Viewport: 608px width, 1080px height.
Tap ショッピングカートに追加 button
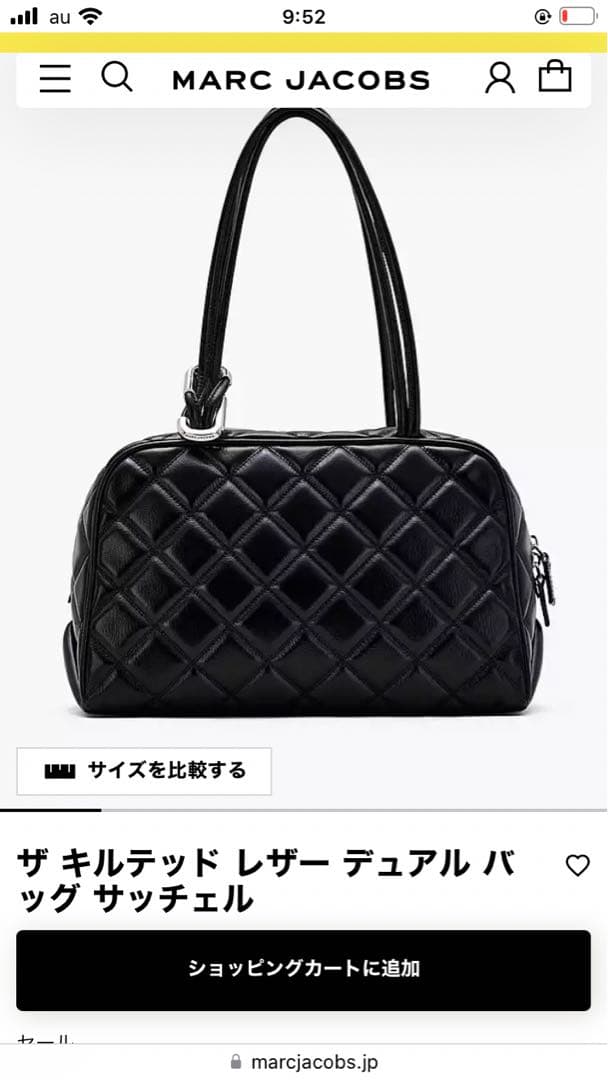(303, 969)
